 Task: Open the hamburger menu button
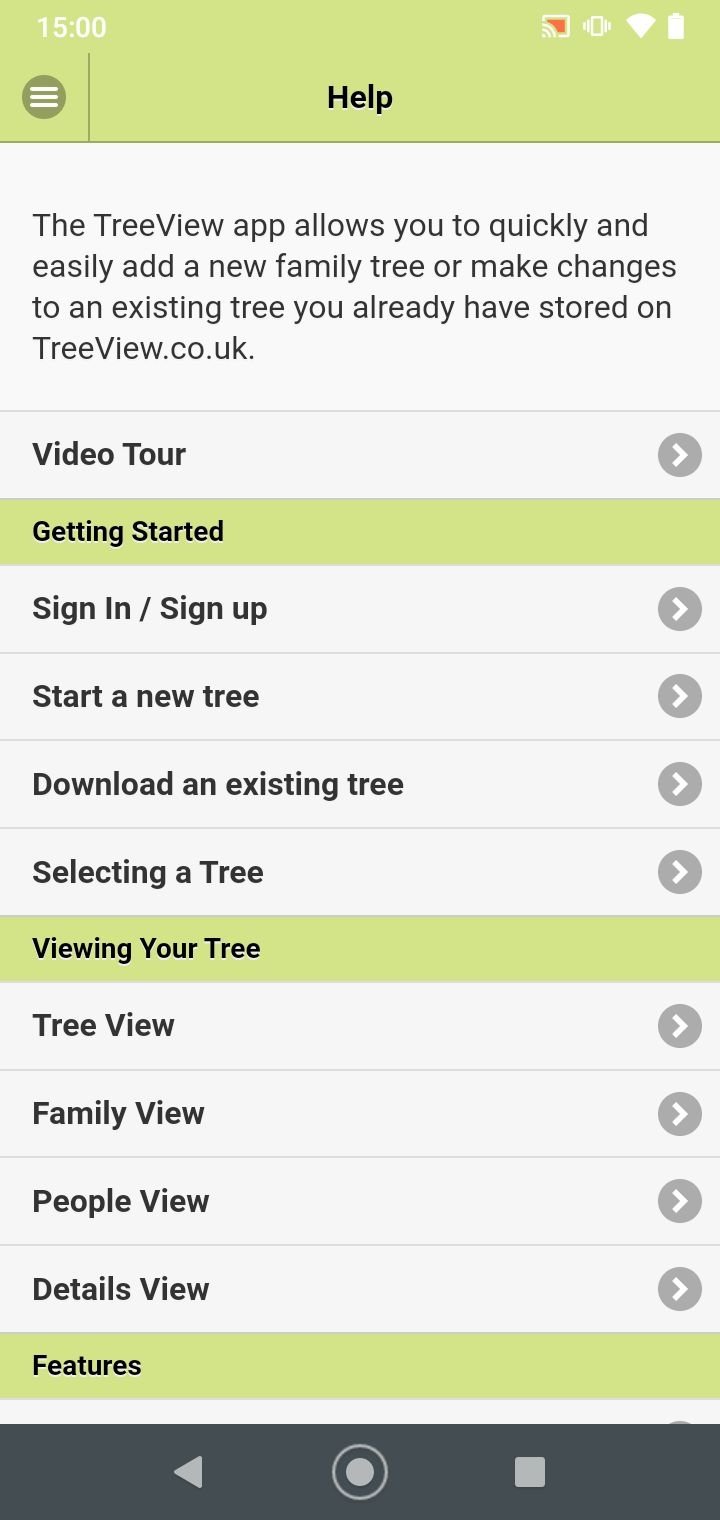click(44, 97)
